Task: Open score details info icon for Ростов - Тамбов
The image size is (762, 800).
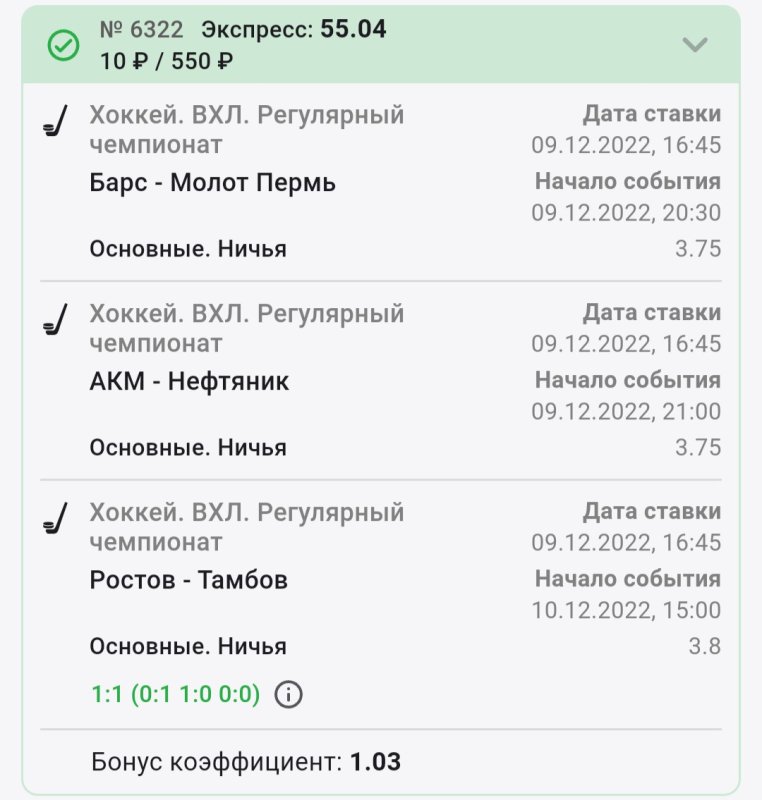Action: coord(289,694)
